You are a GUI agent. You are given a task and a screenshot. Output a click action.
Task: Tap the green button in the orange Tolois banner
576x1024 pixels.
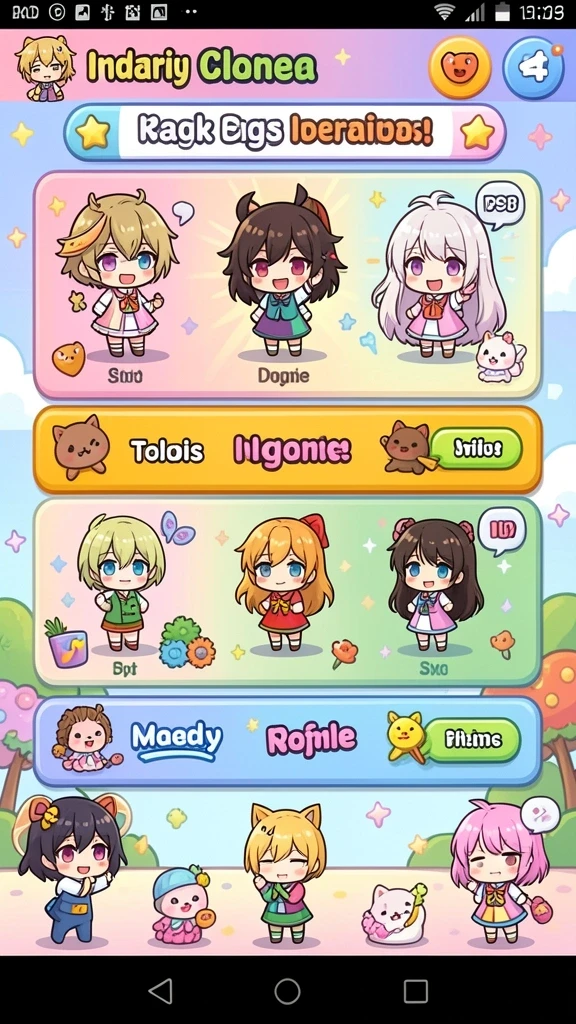tap(475, 449)
